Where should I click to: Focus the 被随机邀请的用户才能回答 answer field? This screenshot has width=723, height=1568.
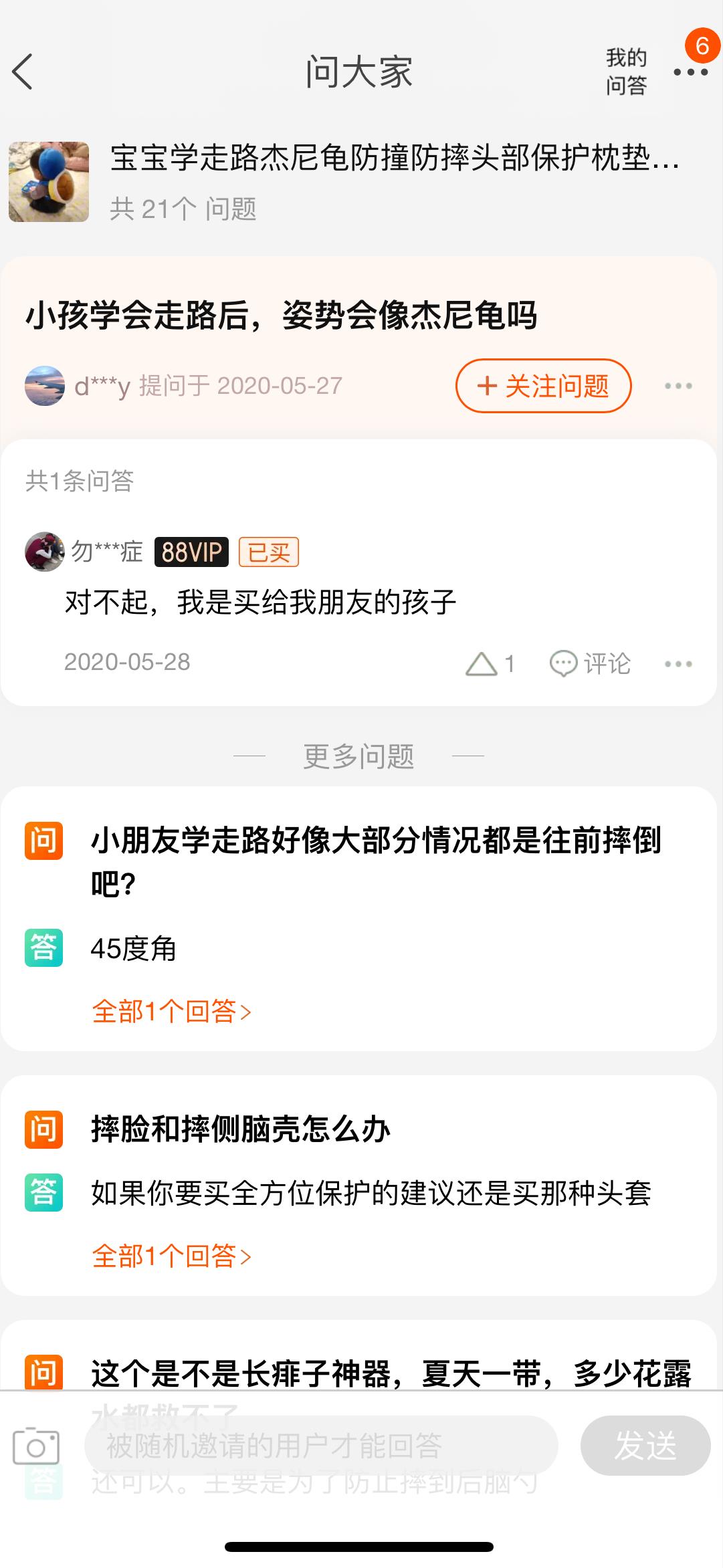(321, 1446)
